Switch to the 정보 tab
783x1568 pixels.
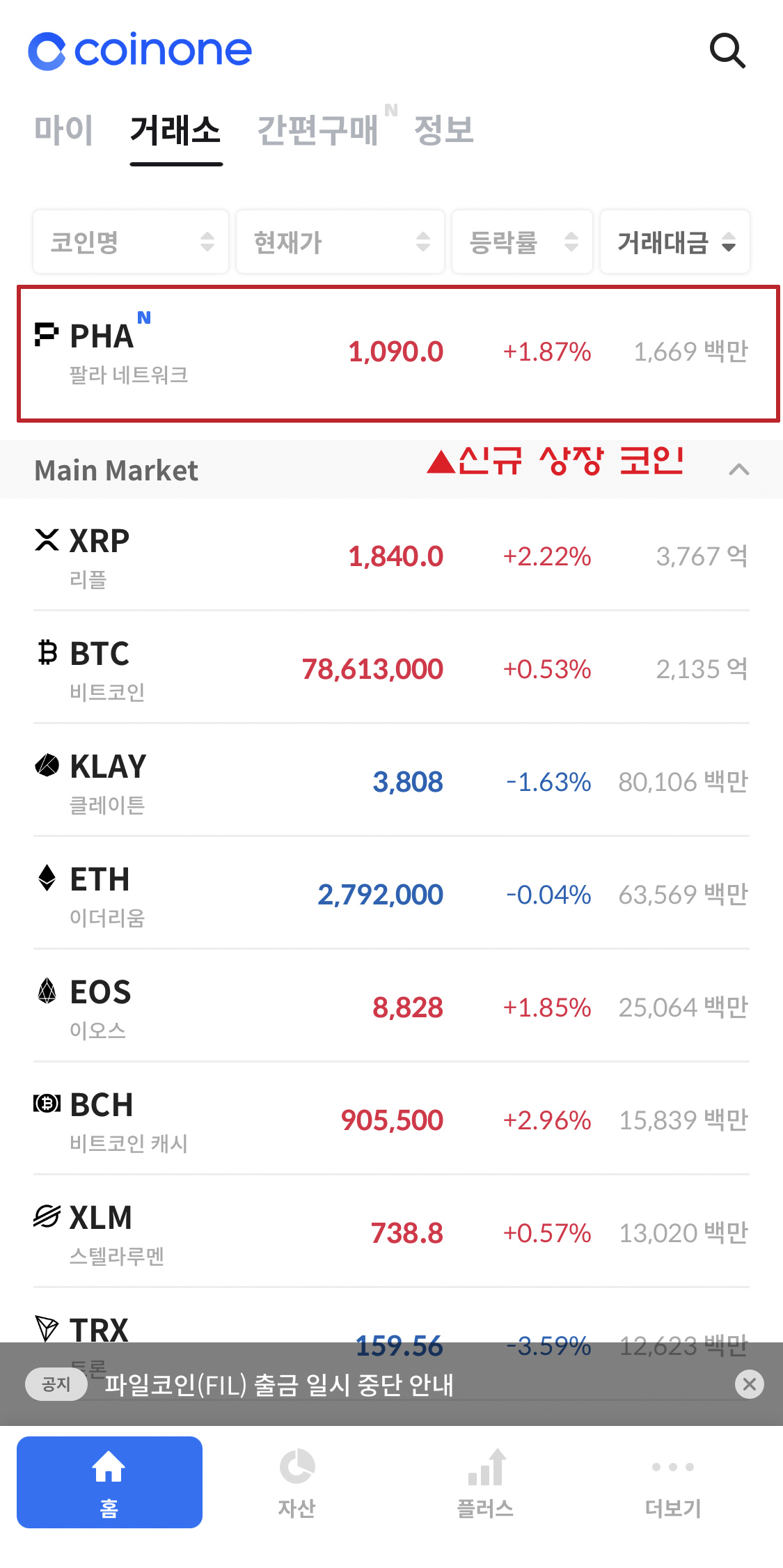tap(444, 130)
